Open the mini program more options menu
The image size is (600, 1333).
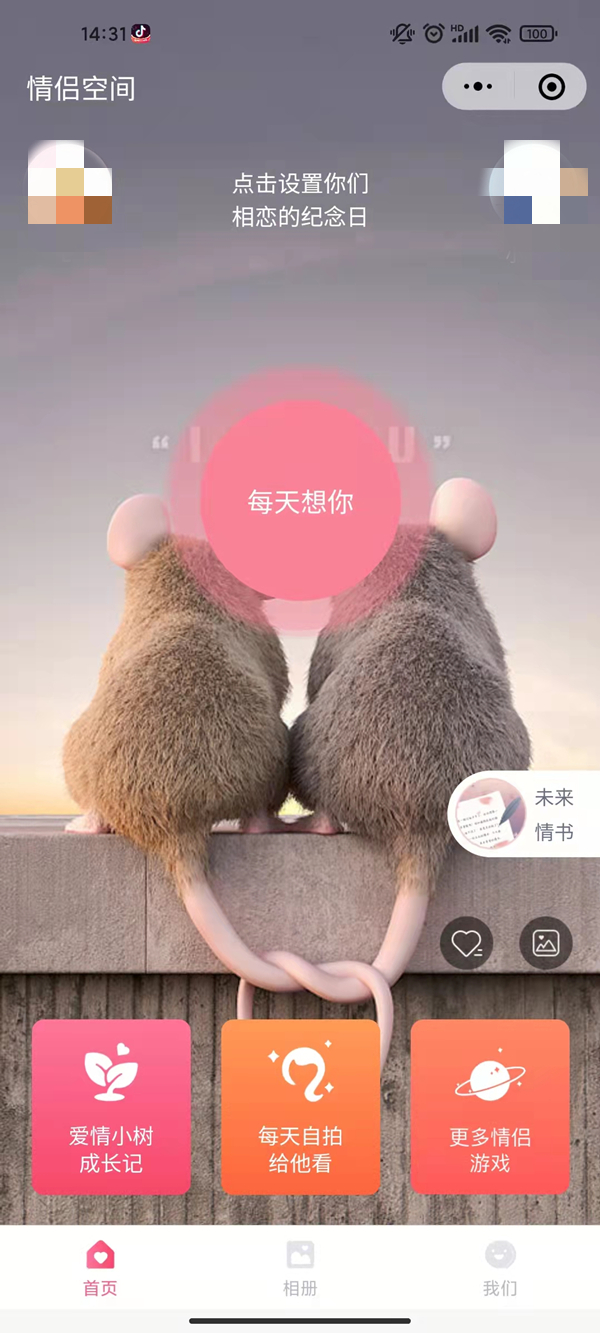coord(479,87)
